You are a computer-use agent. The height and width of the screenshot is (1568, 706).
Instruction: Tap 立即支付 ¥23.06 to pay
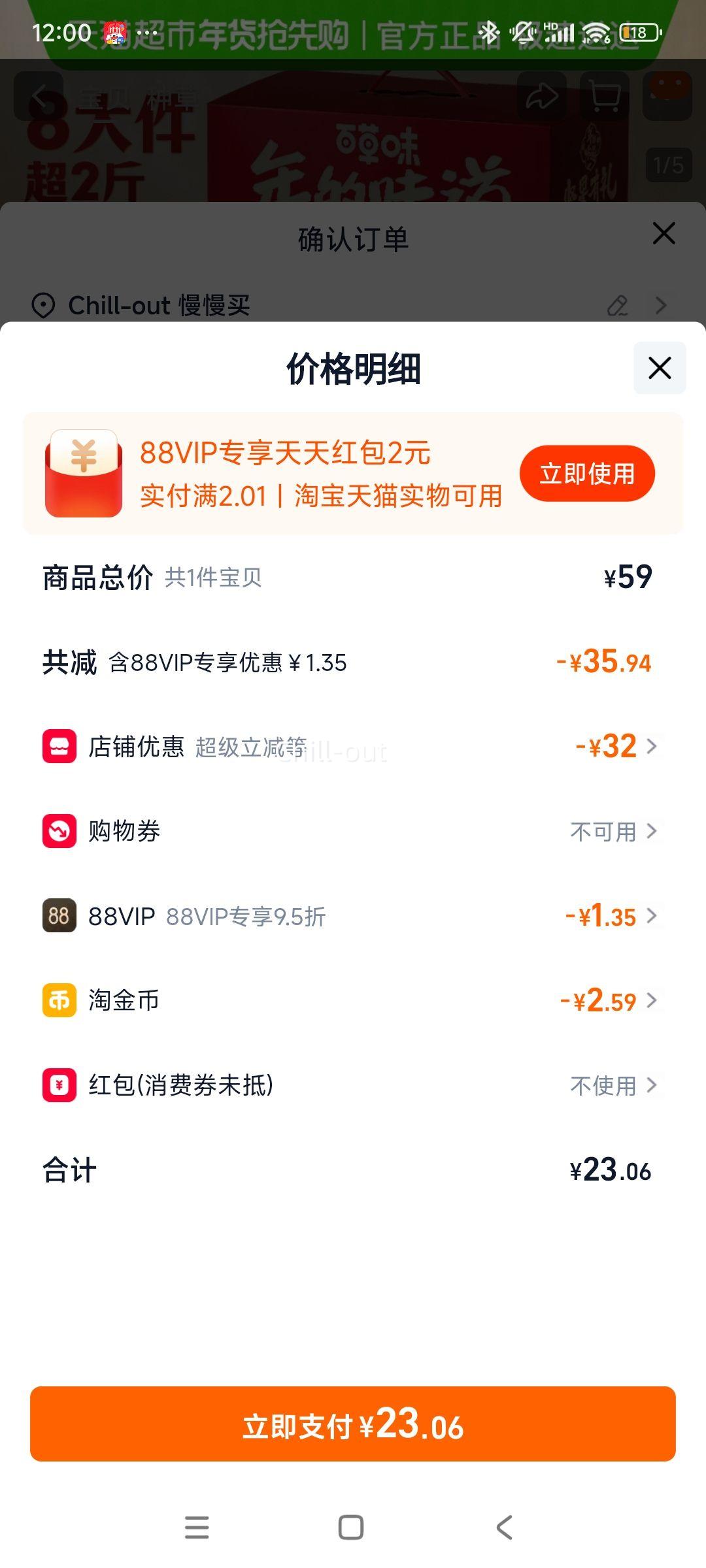[353, 1428]
